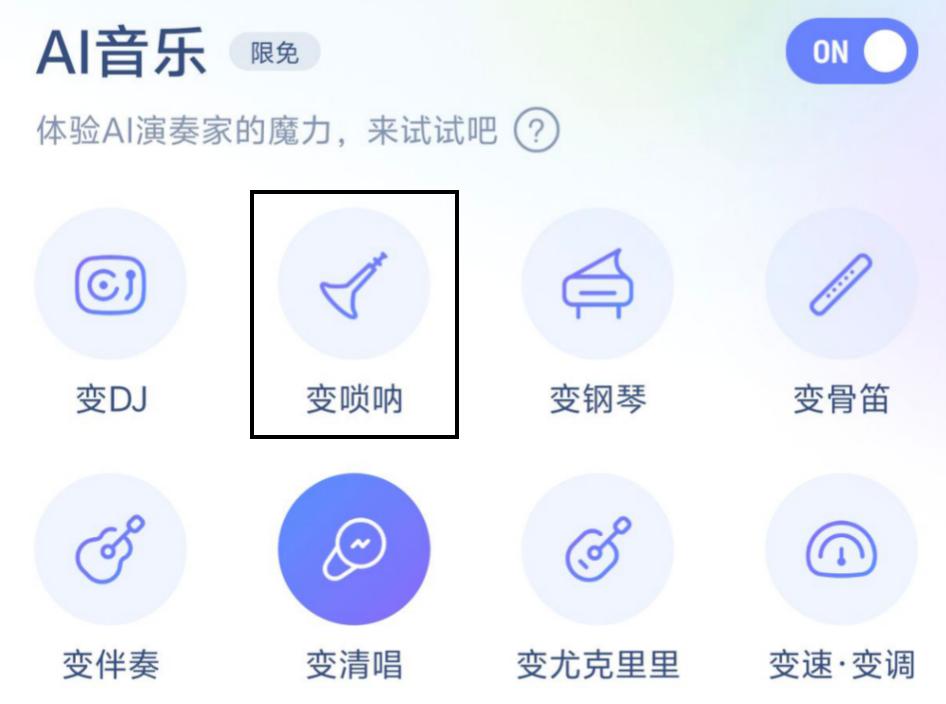Pick the 变骨笛 flute effect
Image resolution: width=946 pixels, height=704 pixels.
click(841, 284)
